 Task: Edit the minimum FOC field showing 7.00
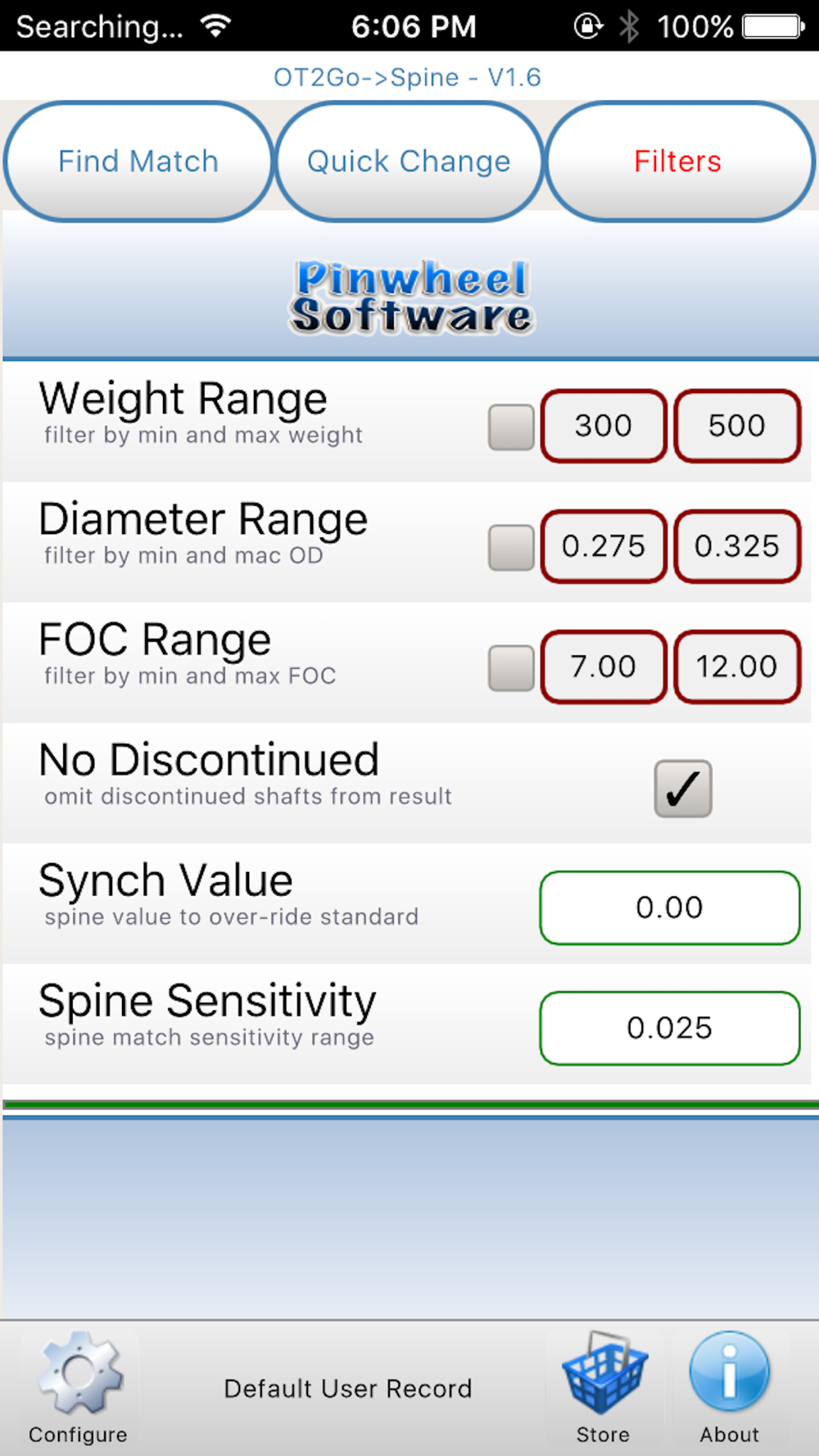(x=604, y=667)
